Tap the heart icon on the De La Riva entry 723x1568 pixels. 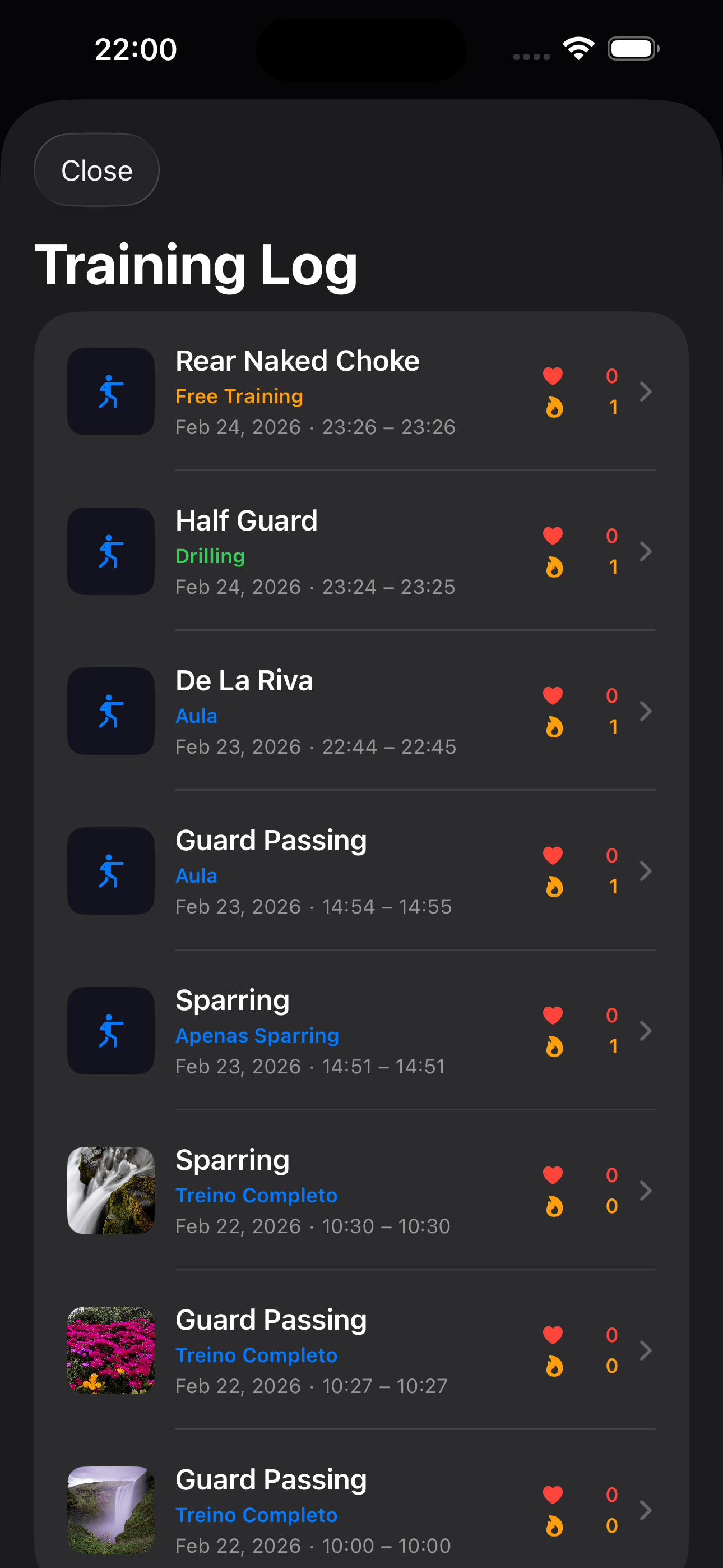(x=554, y=696)
